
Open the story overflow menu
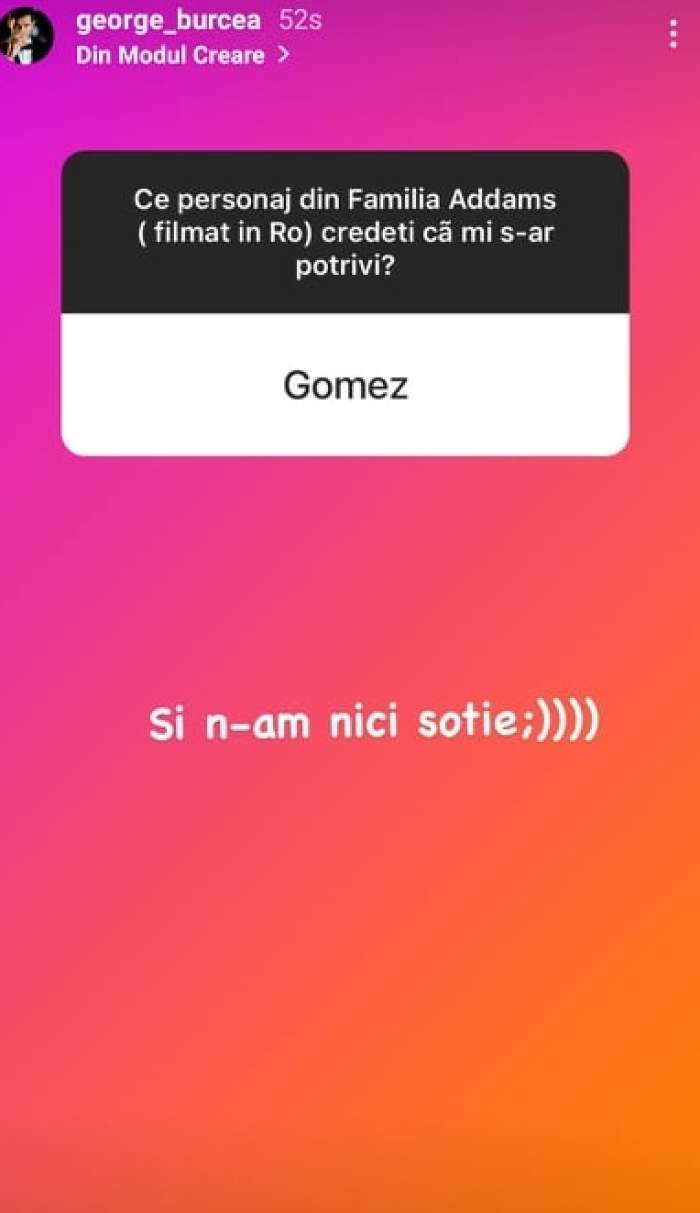tap(673, 35)
